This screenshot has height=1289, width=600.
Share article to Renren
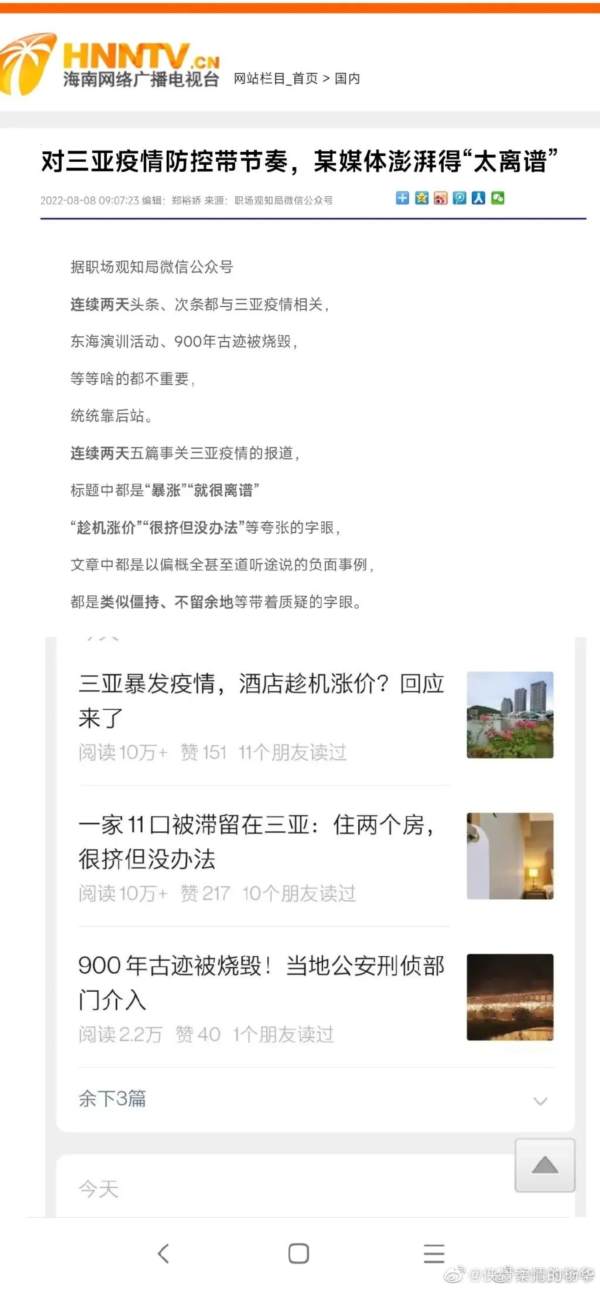click(479, 198)
